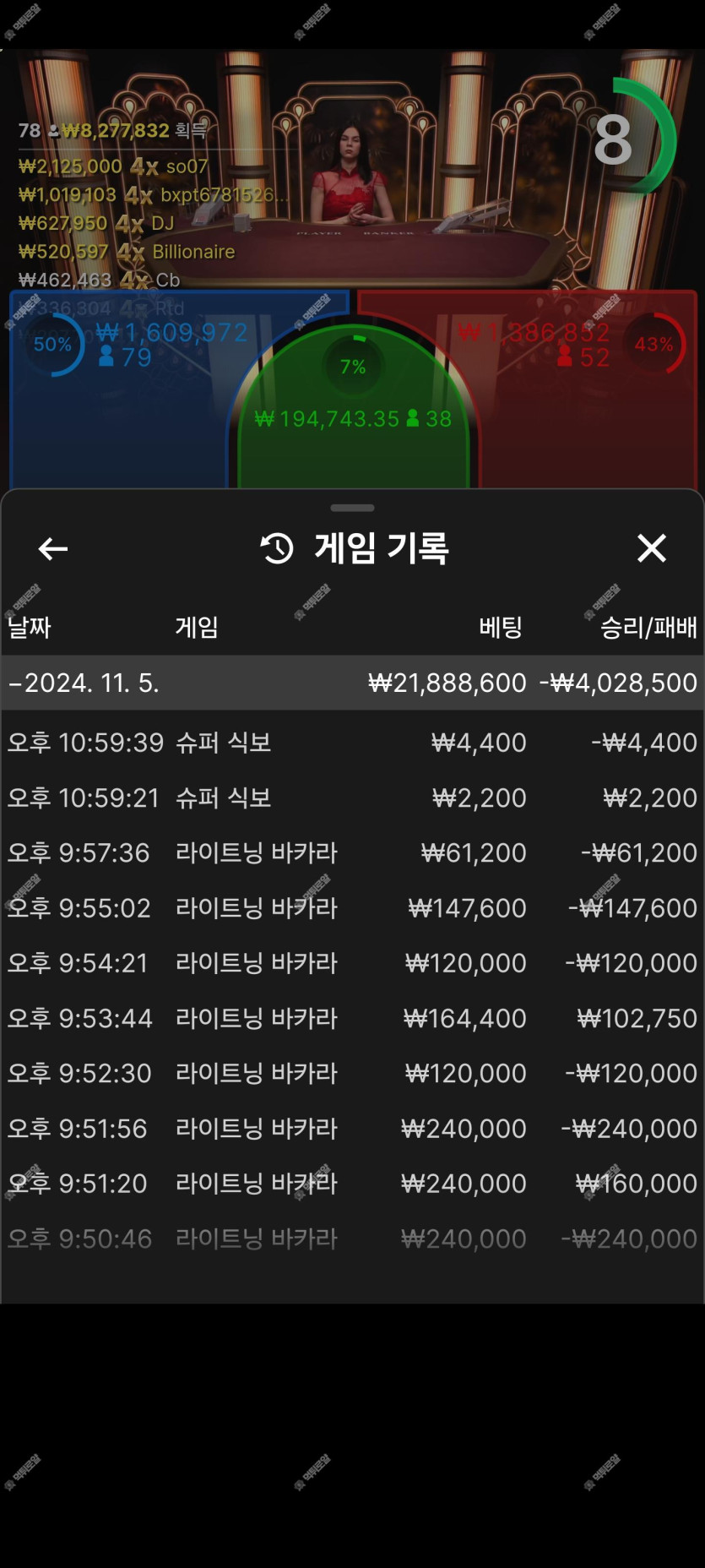Close the 게임 기록 history panel
The image size is (705, 1568).
pyautogui.click(x=651, y=548)
